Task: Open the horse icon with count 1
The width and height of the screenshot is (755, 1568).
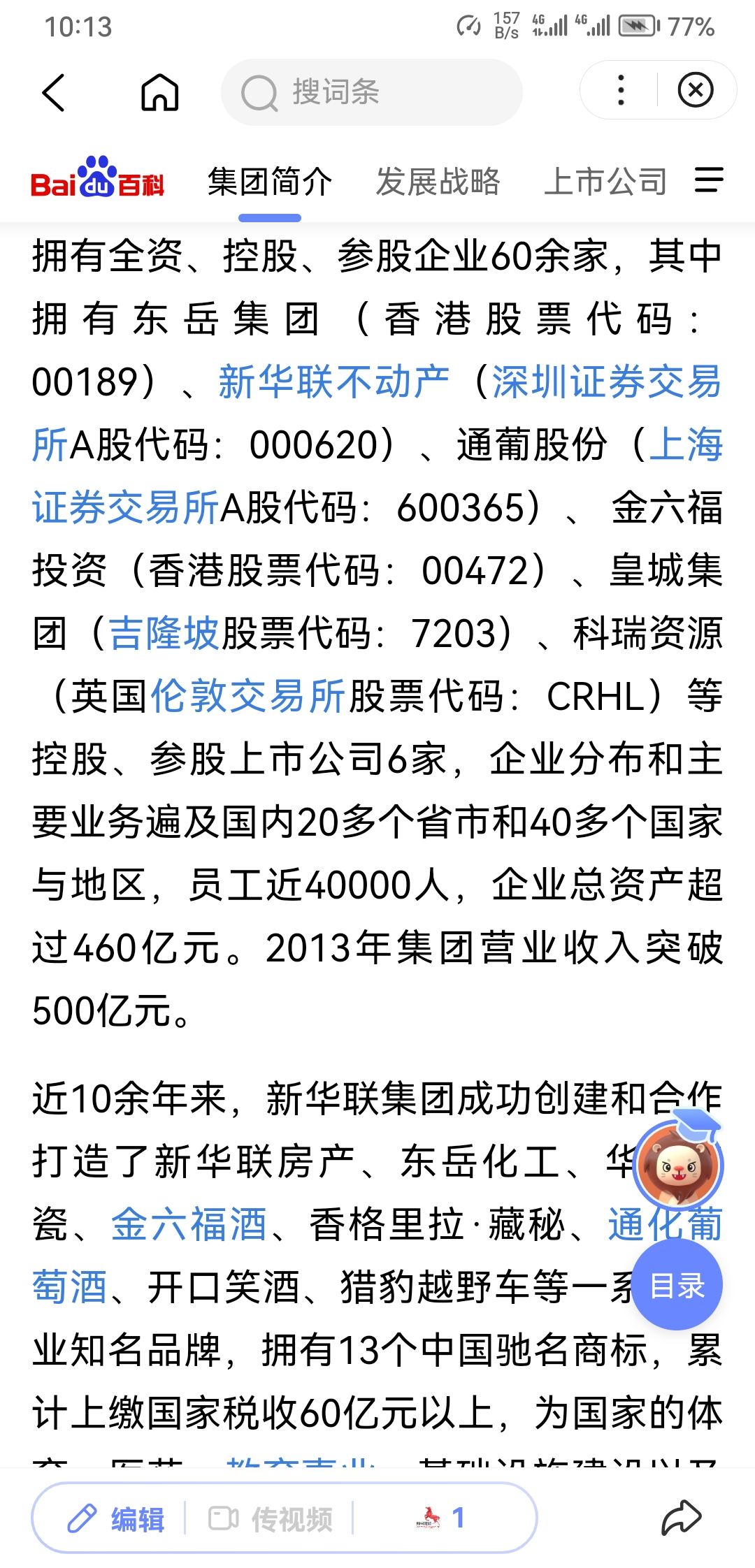Action: coord(440,1518)
